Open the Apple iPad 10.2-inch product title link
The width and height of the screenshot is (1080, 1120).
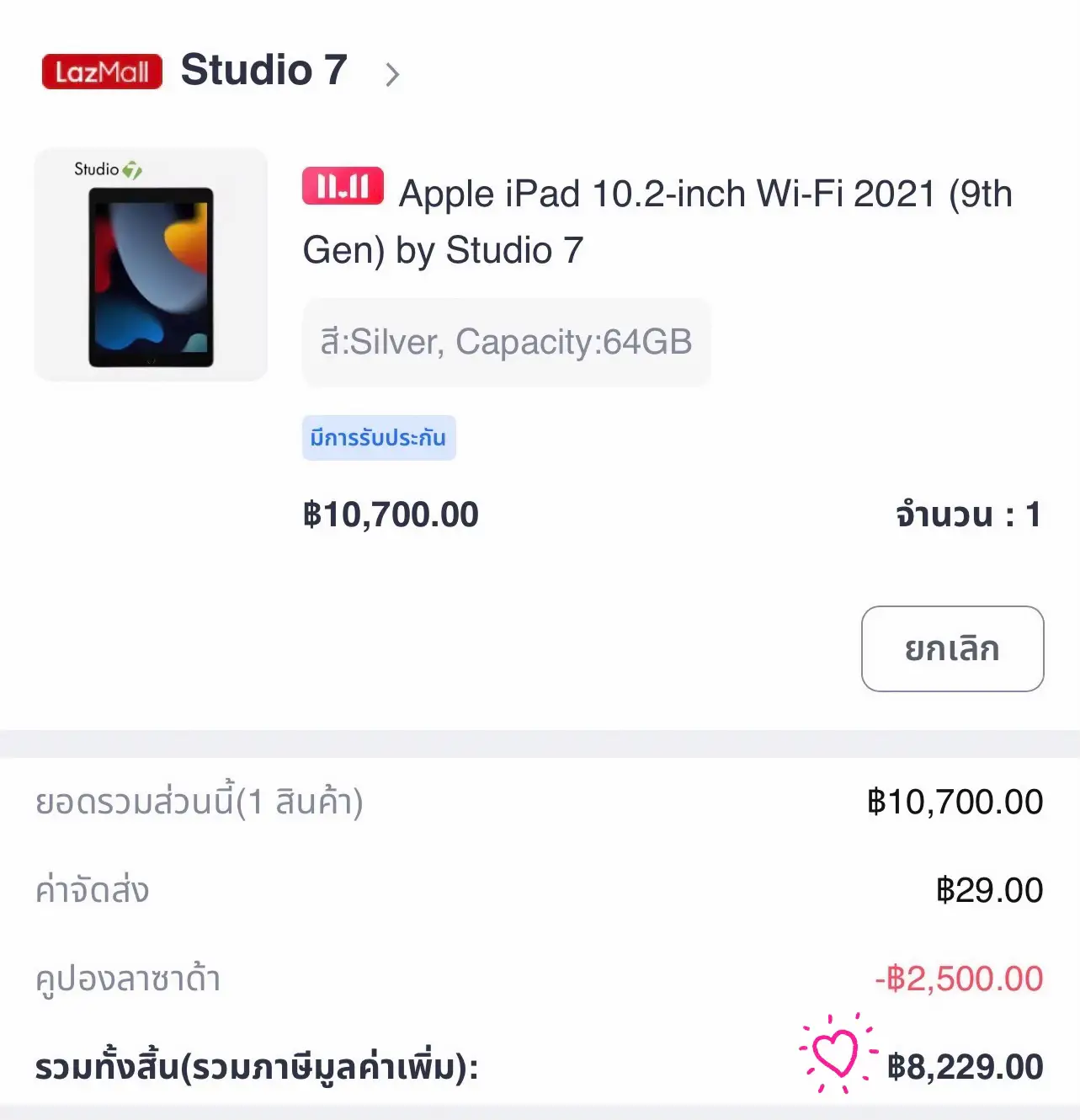pos(657,221)
